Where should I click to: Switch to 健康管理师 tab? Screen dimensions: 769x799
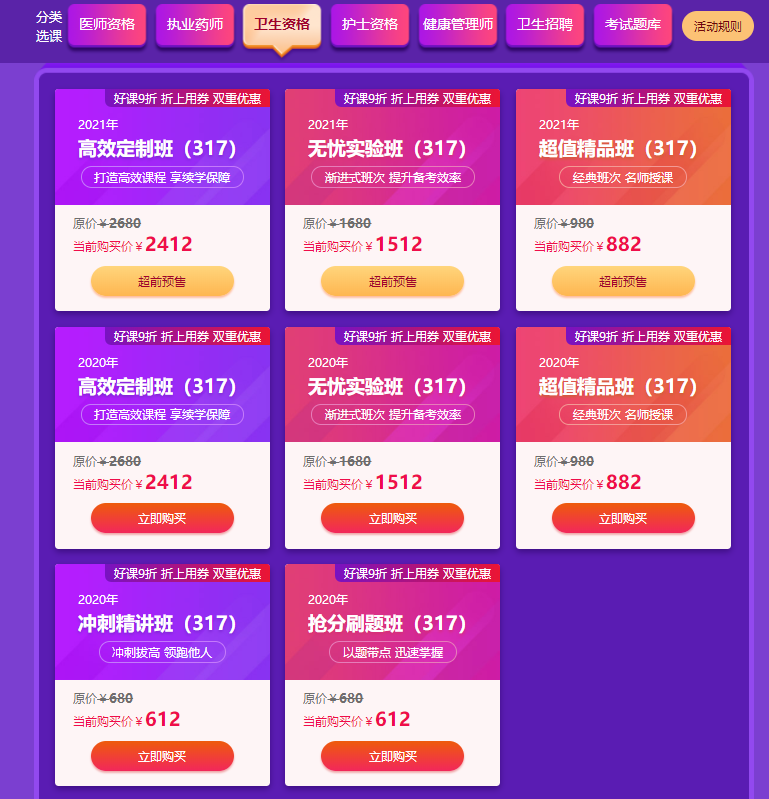(457, 25)
